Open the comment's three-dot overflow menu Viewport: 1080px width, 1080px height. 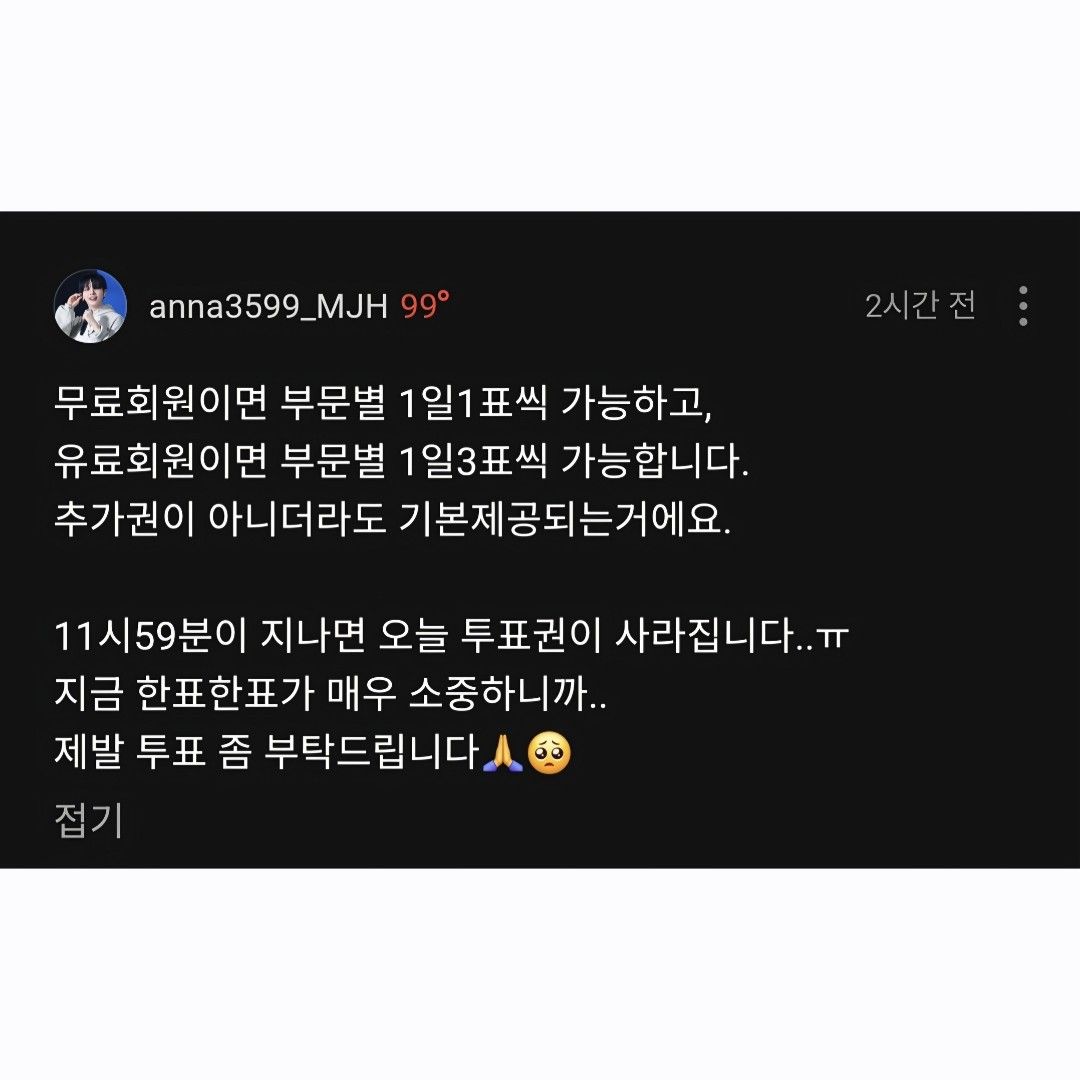[1022, 306]
